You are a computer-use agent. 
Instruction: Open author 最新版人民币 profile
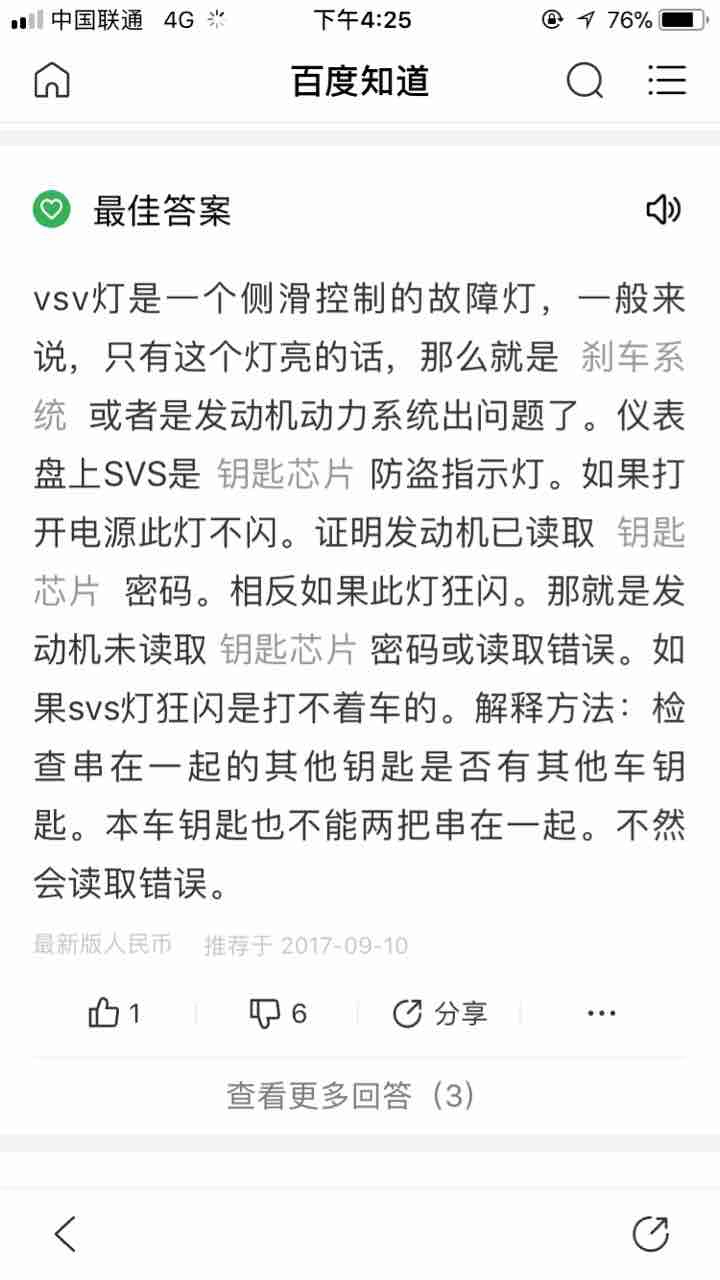102,945
